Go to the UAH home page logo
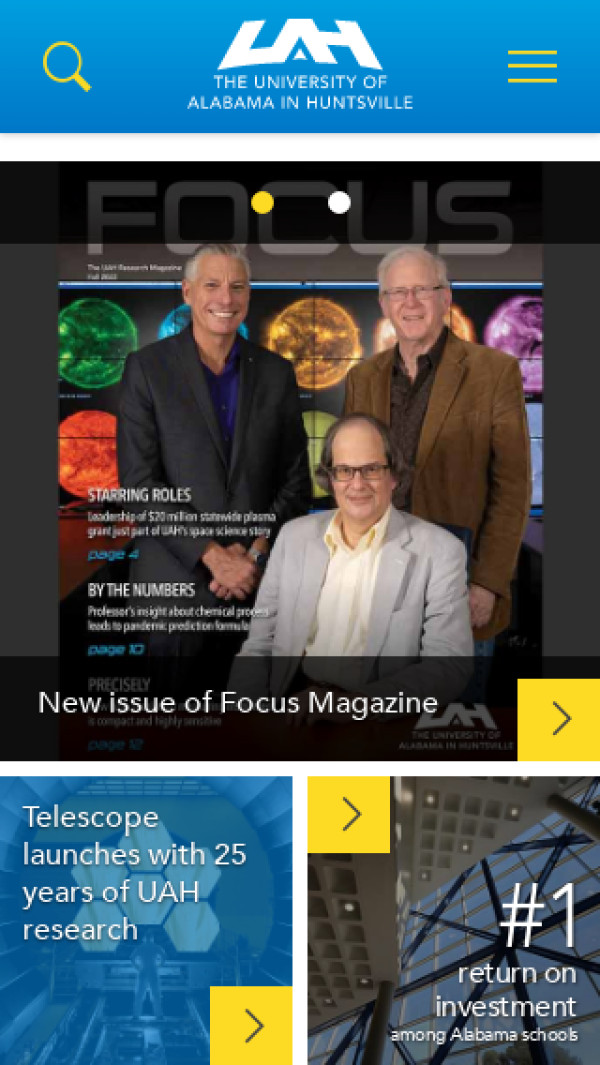The height and width of the screenshot is (1065, 600). [x=300, y=66]
